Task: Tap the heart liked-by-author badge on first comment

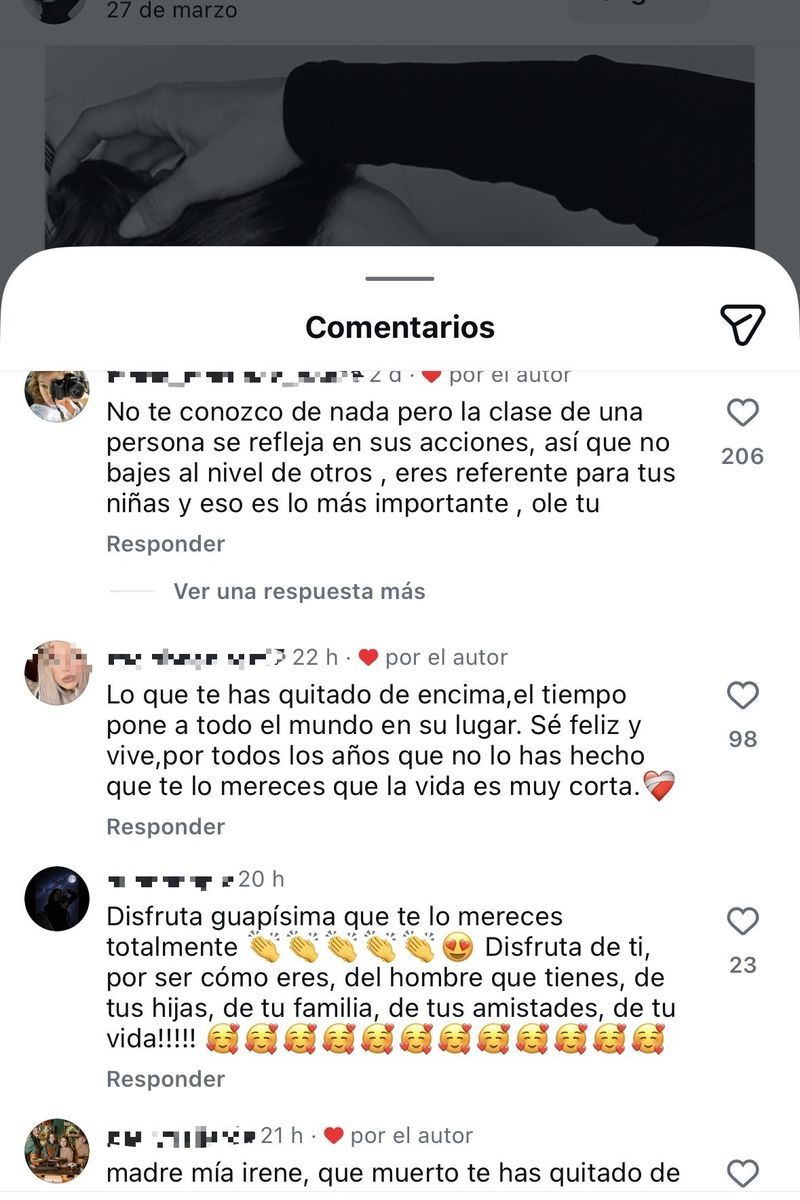Action: click(432, 375)
